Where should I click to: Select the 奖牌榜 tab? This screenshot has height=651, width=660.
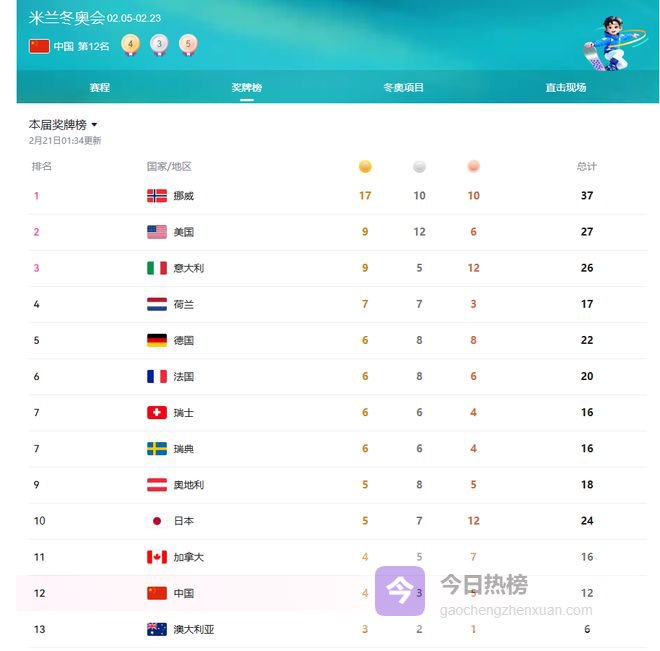point(247,88)
